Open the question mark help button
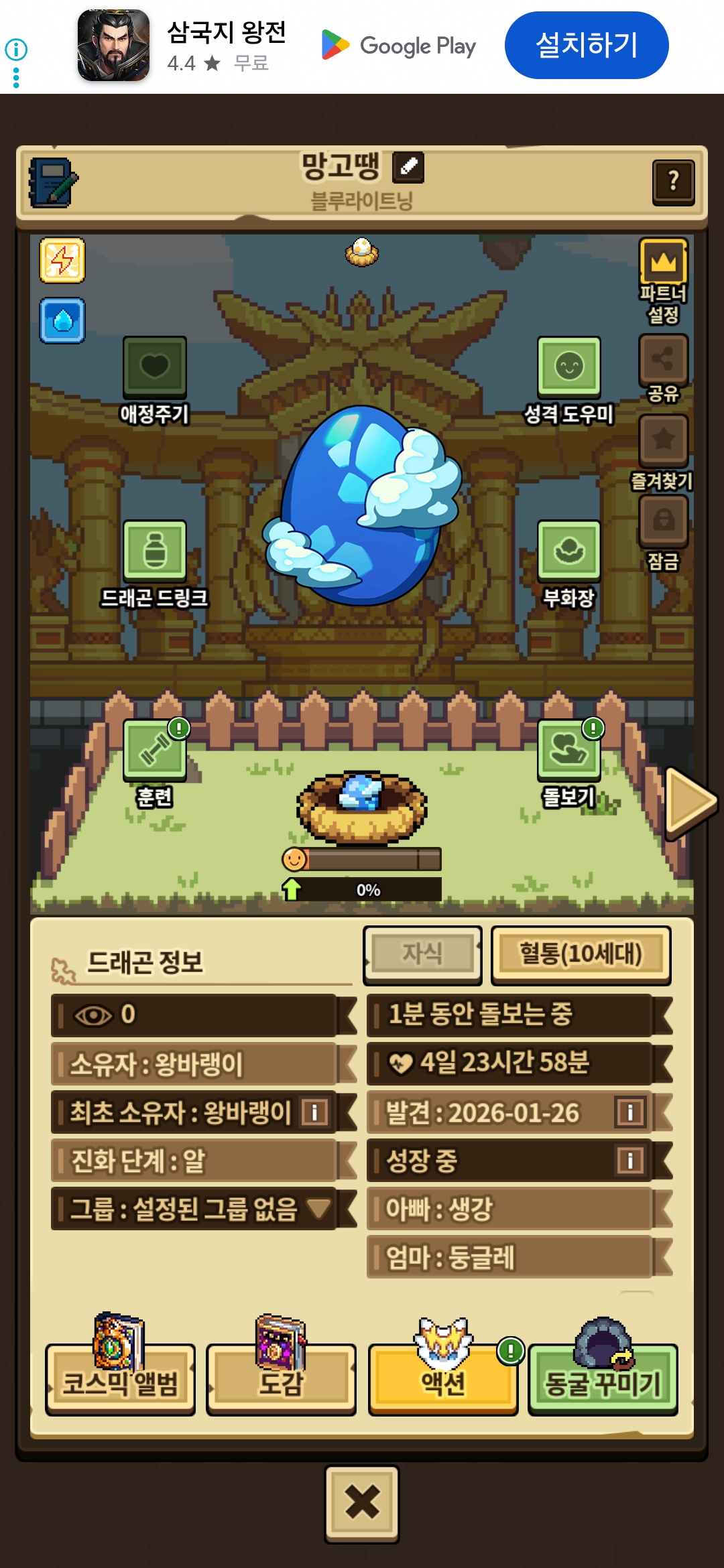 [x=673, y=182]
